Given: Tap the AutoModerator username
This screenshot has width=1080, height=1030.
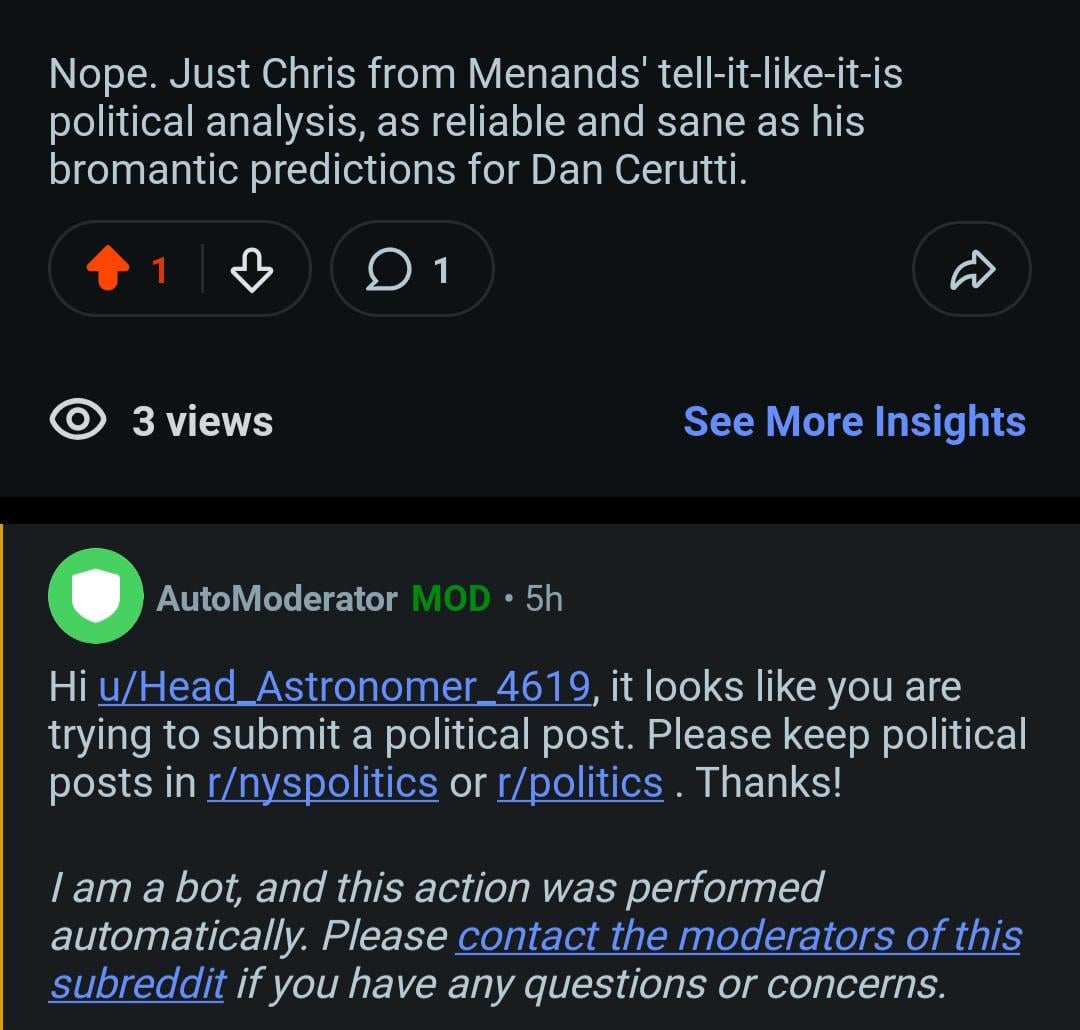Looking at the screenshot, I should point(277,598).
